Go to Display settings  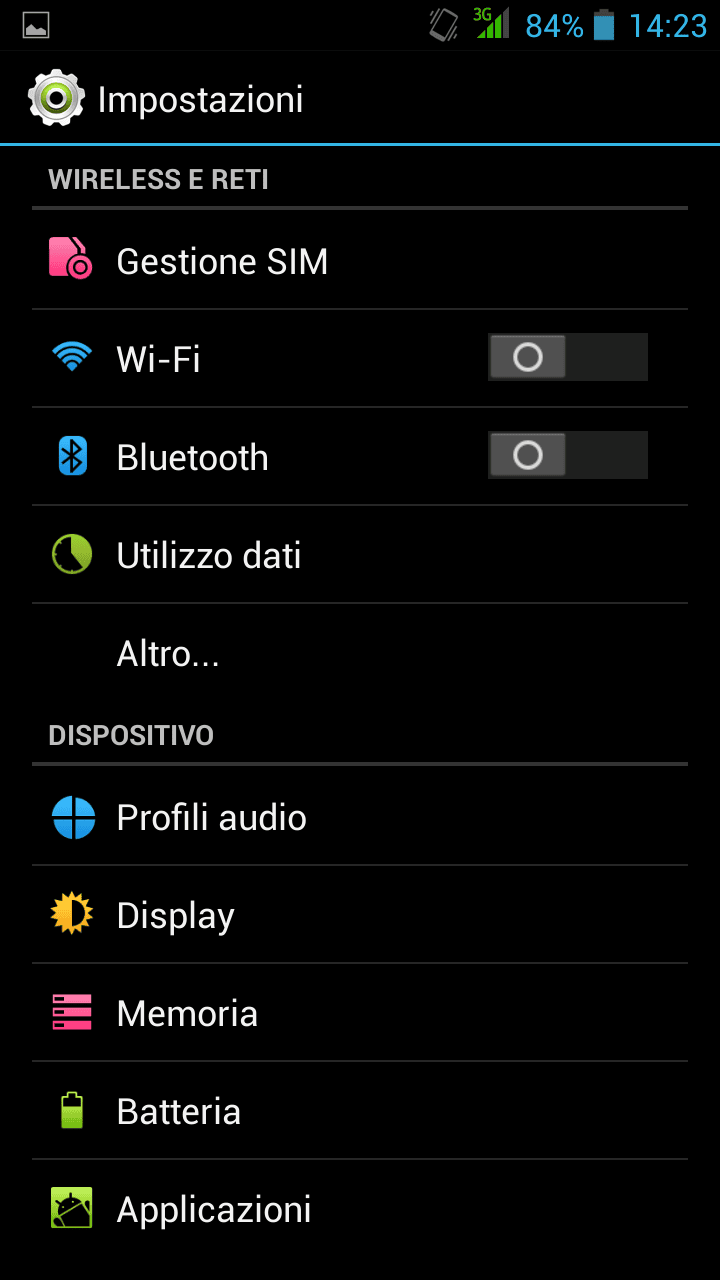175,915
